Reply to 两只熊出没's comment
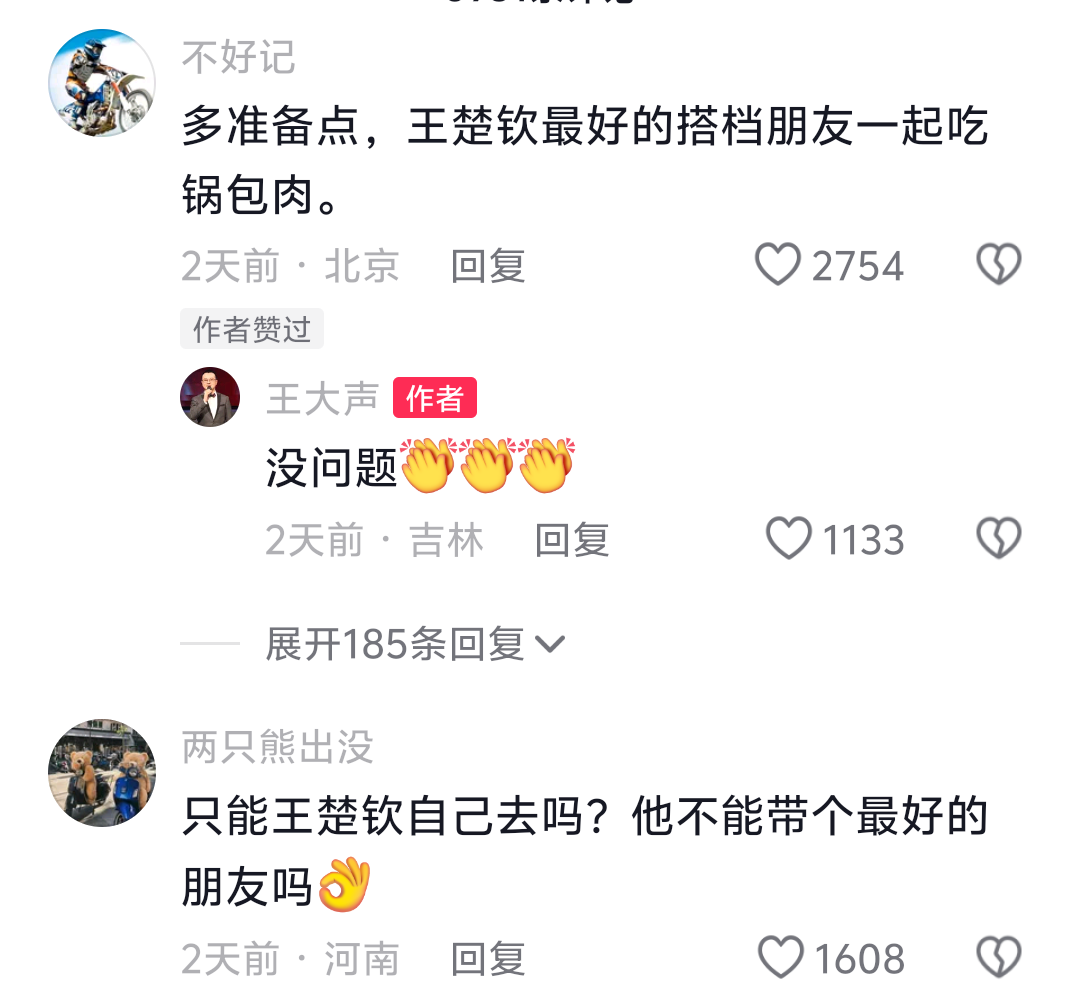 [x=488, y=959]
